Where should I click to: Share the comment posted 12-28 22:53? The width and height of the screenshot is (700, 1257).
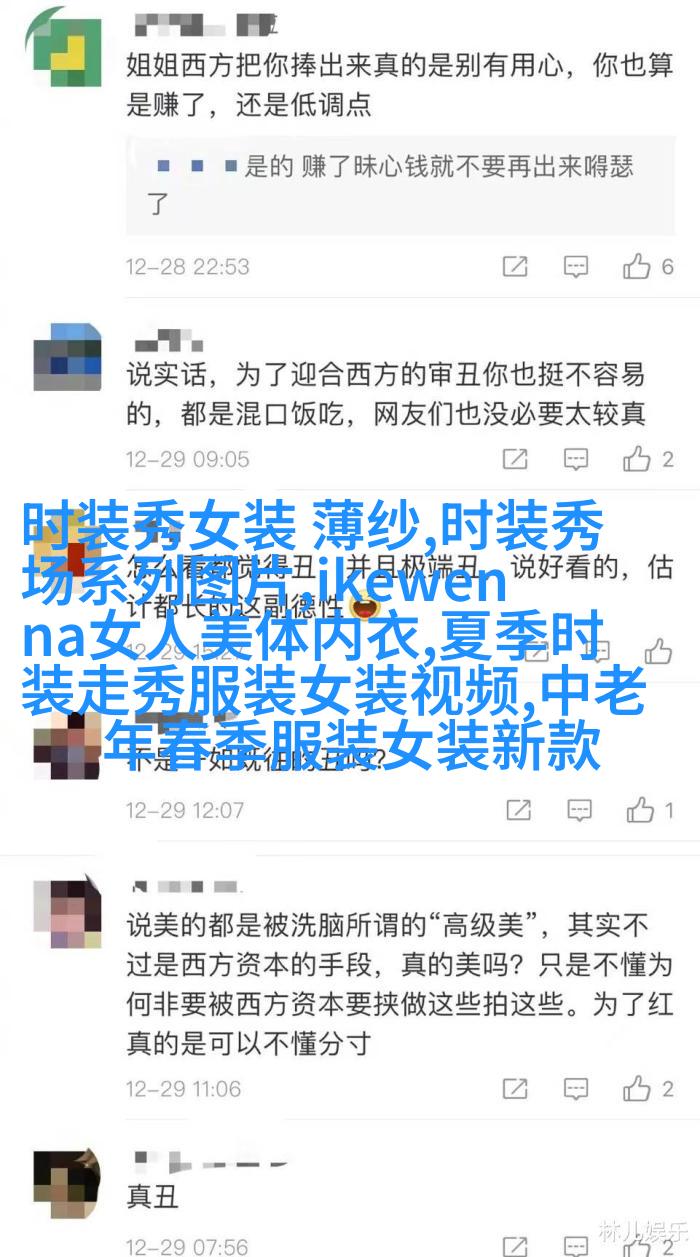(515, 266)
